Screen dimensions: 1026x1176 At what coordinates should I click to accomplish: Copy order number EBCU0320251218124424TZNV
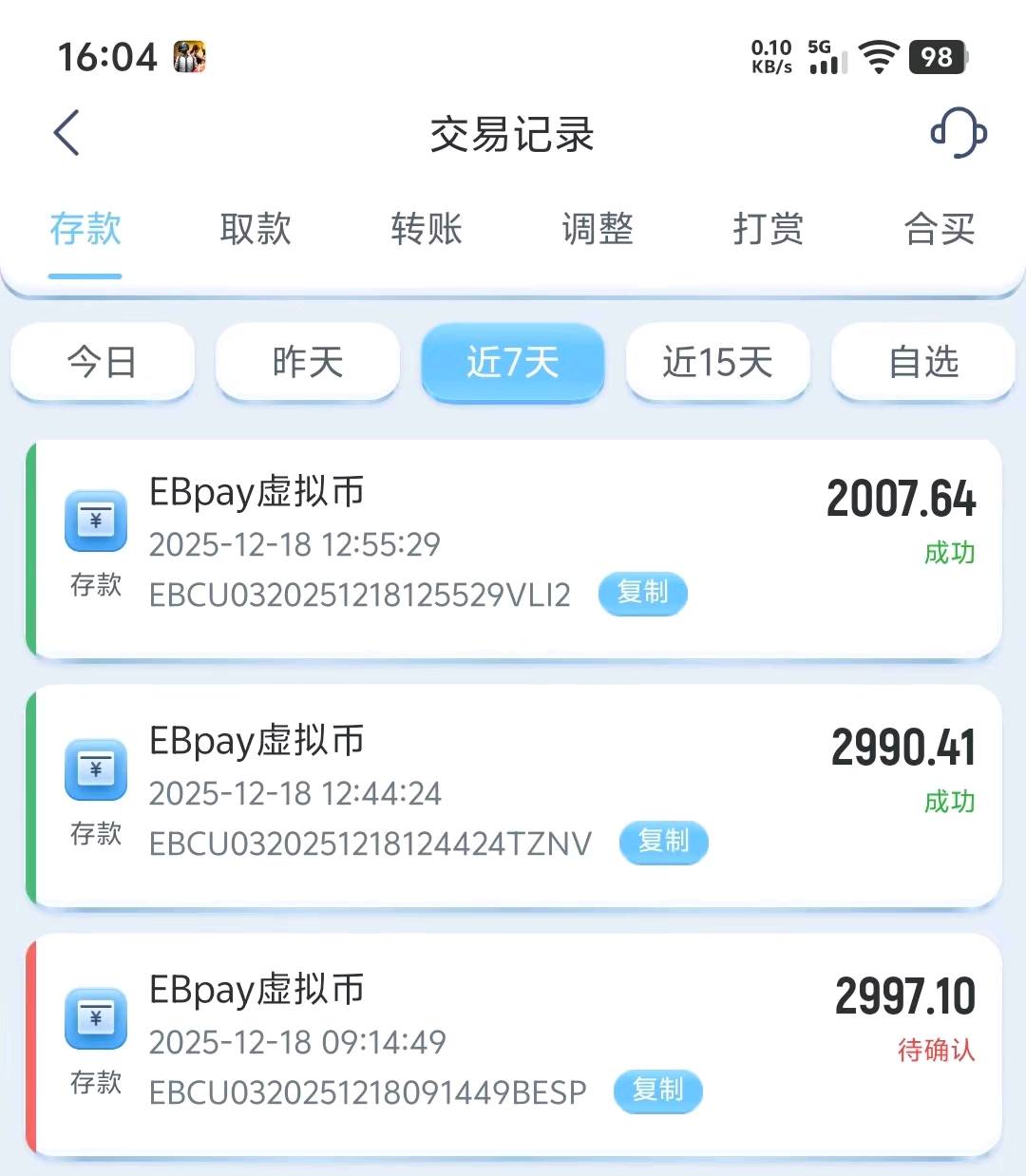pos(664,843)
